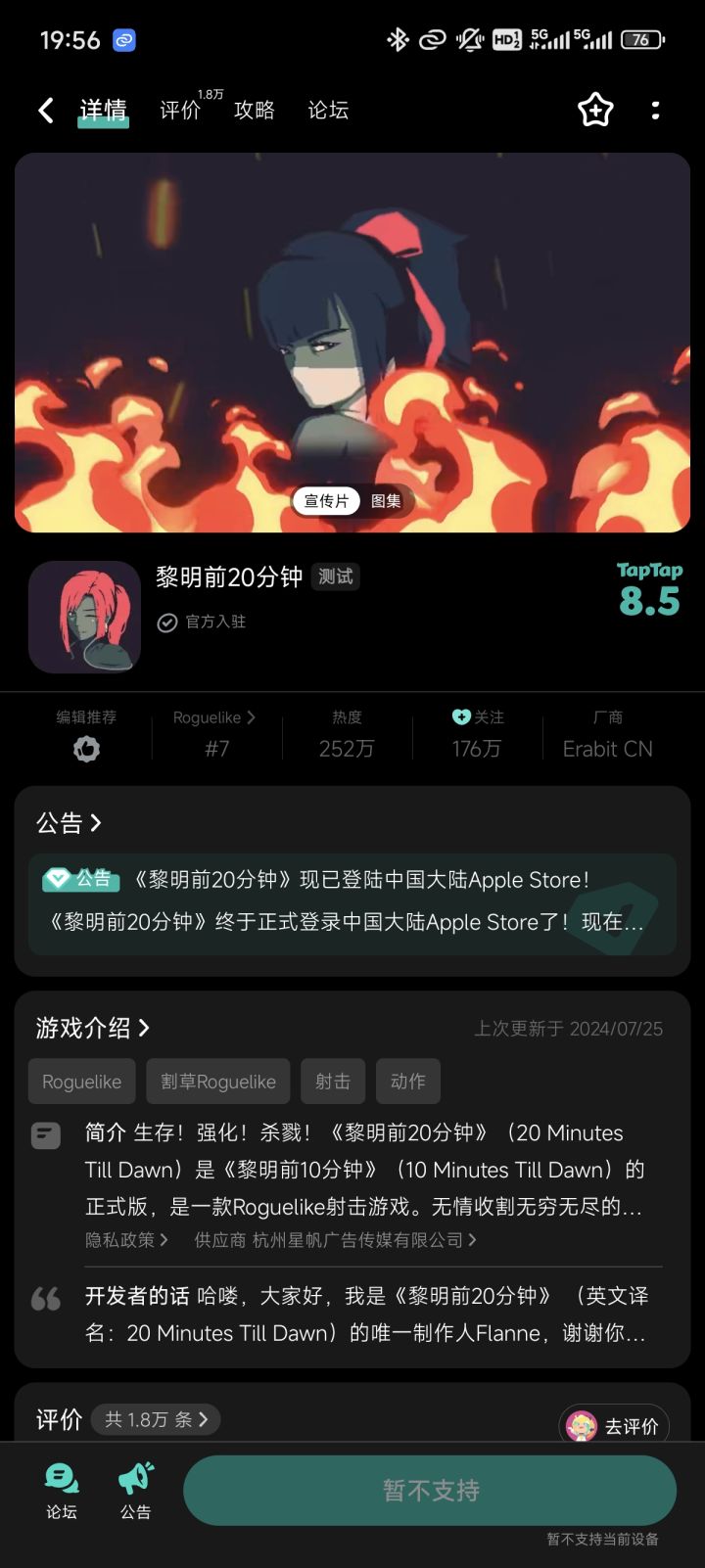Click the TapTap logo above the 8.5 score

coord(649,570)
